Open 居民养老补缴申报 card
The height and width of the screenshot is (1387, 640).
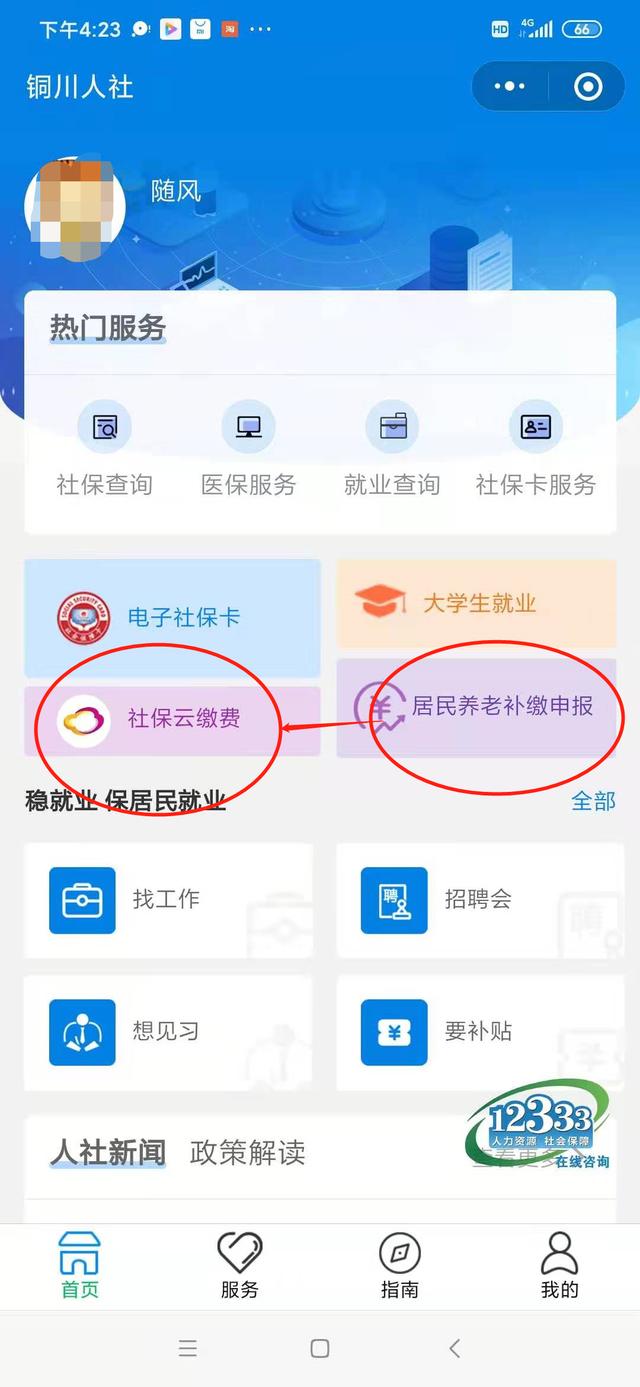pos(476,707)
